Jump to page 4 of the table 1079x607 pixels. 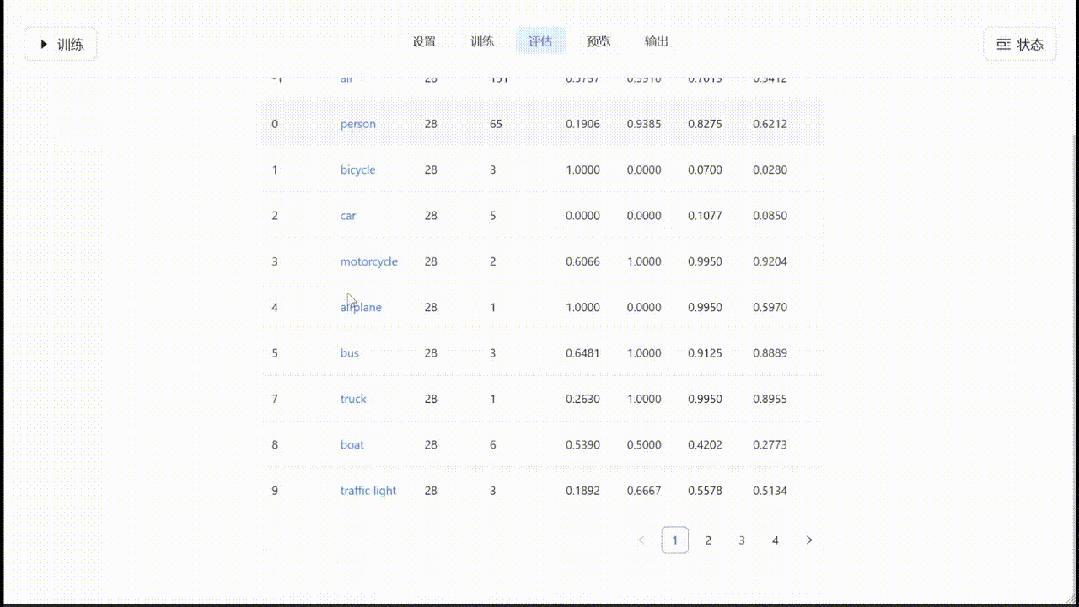[775, 540]
